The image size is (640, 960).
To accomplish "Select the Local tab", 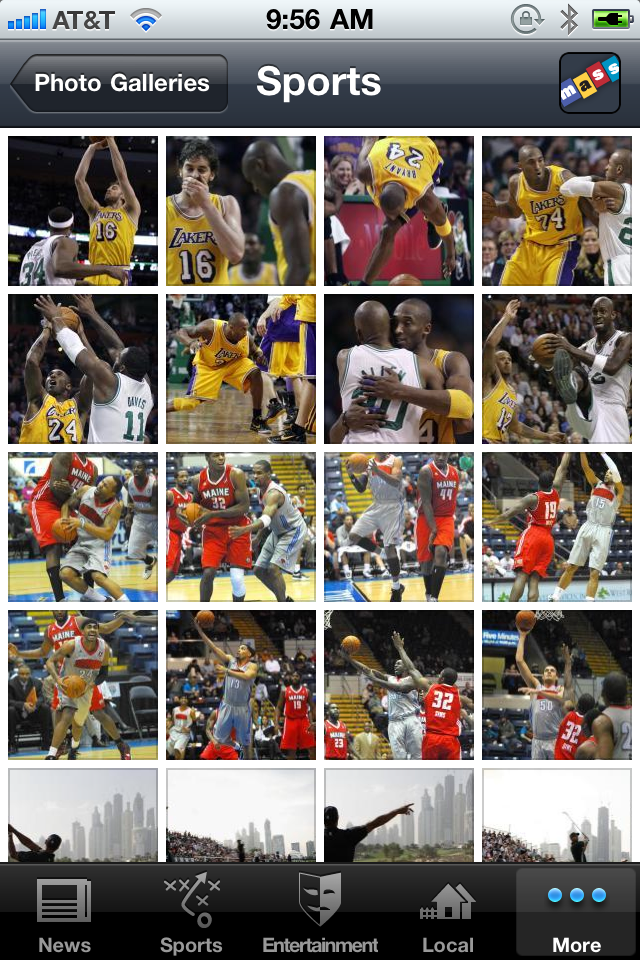I will [x=447, y=912].
